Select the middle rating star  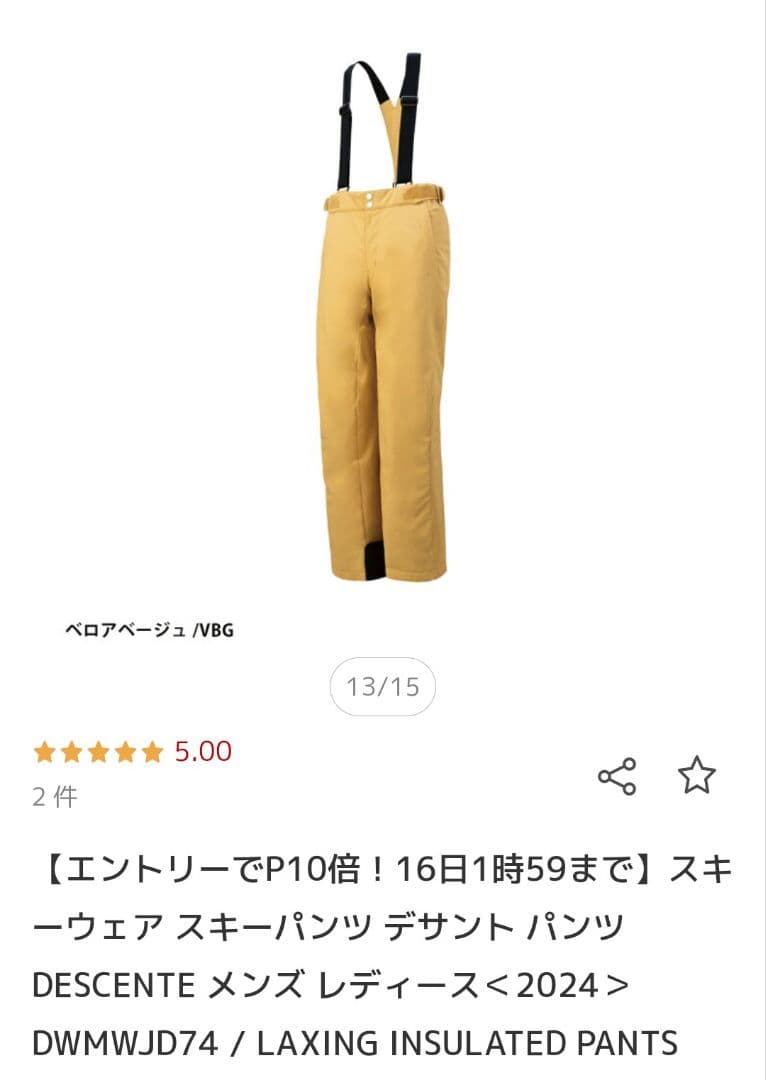tap(98, 750)
